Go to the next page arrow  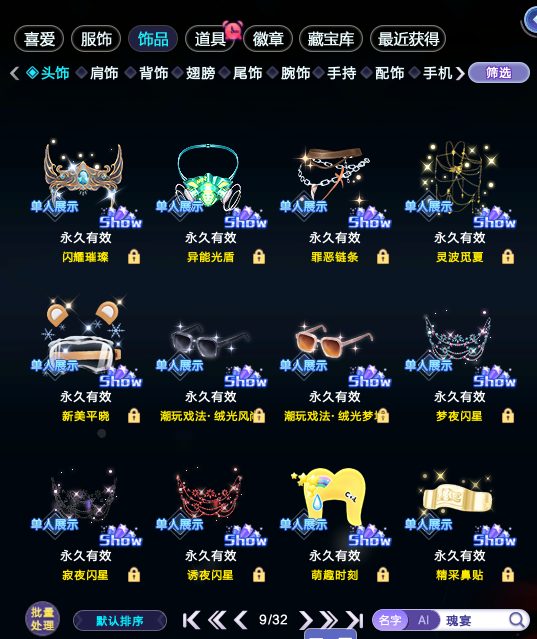pos(305,620)
